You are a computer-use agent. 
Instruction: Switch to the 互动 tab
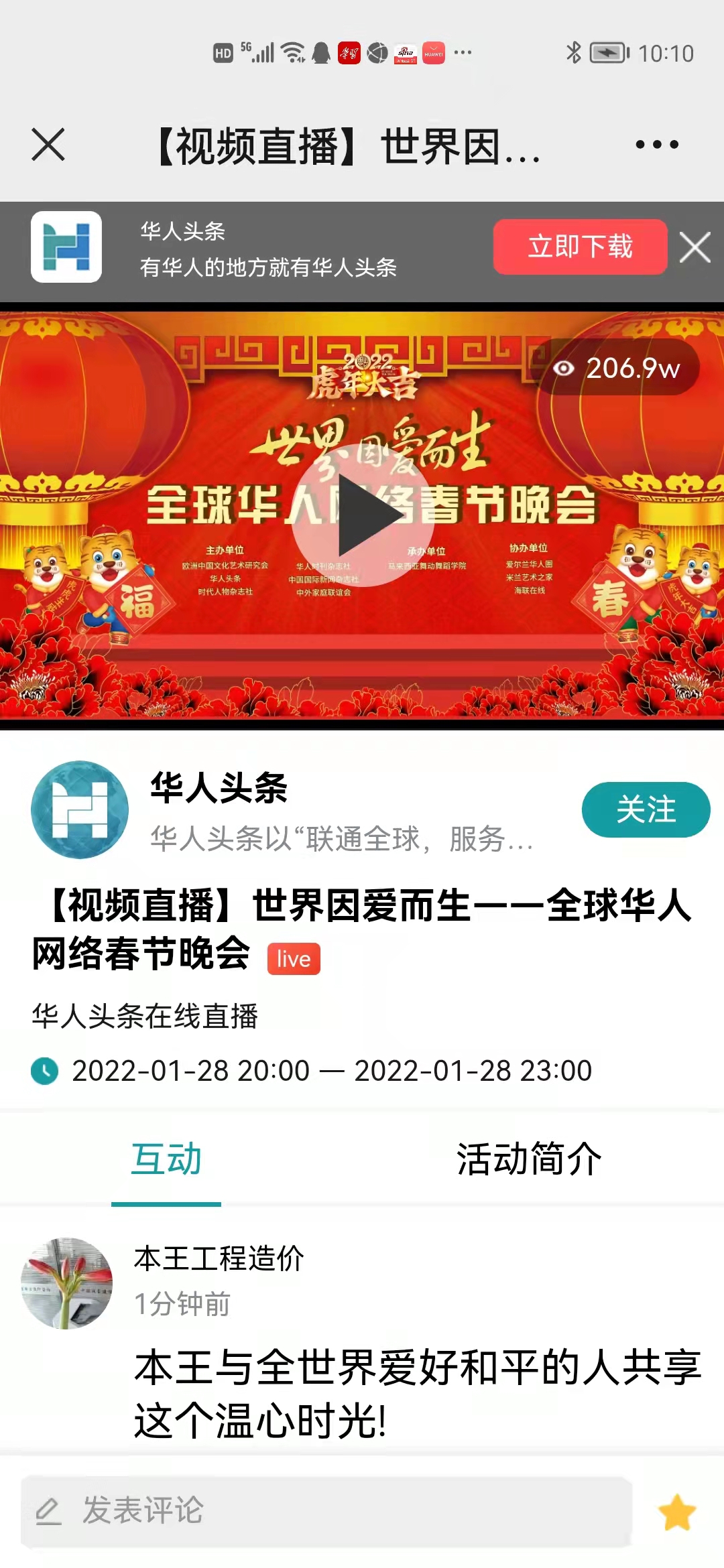pos(166,1159)
